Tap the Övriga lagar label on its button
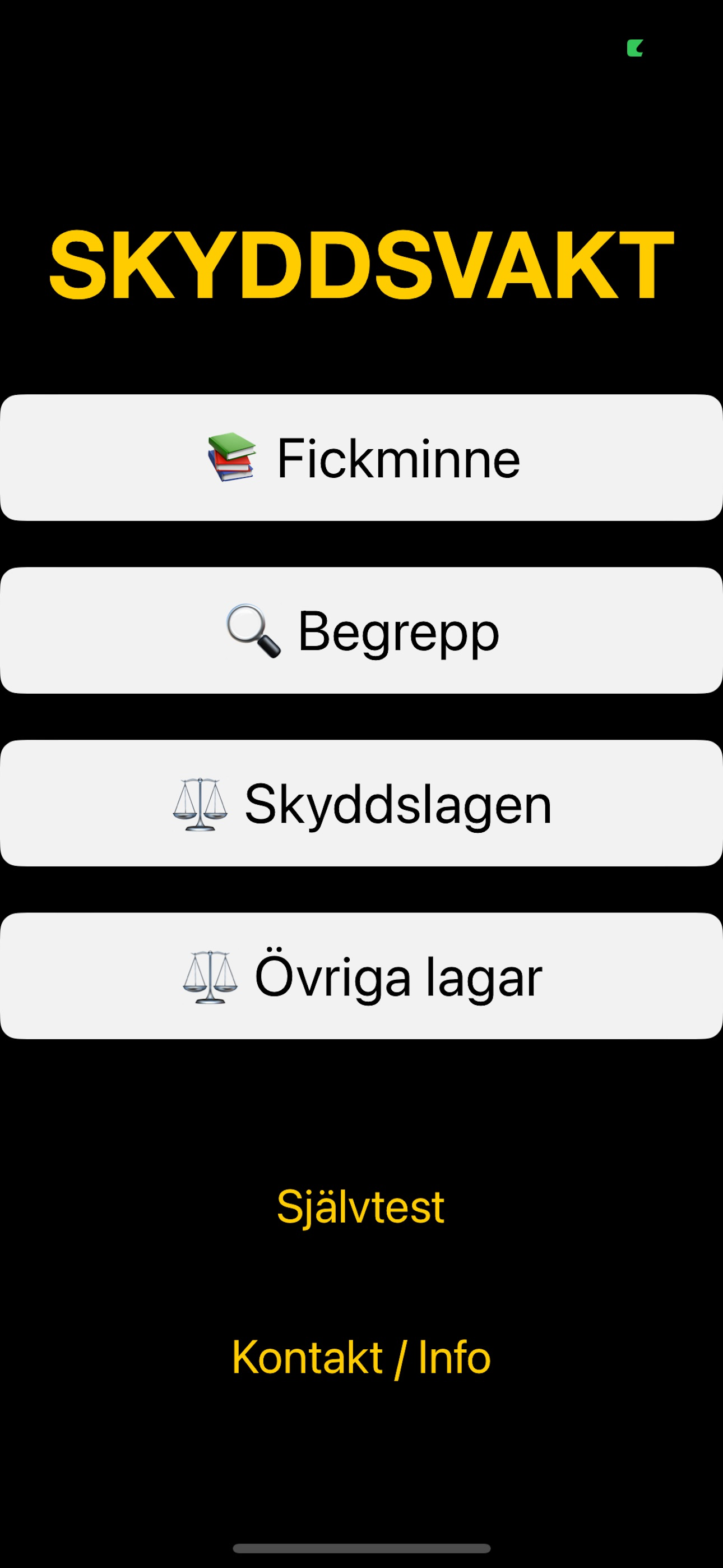The height and width of the screenshot is (1568, 723). pos(398,974)
